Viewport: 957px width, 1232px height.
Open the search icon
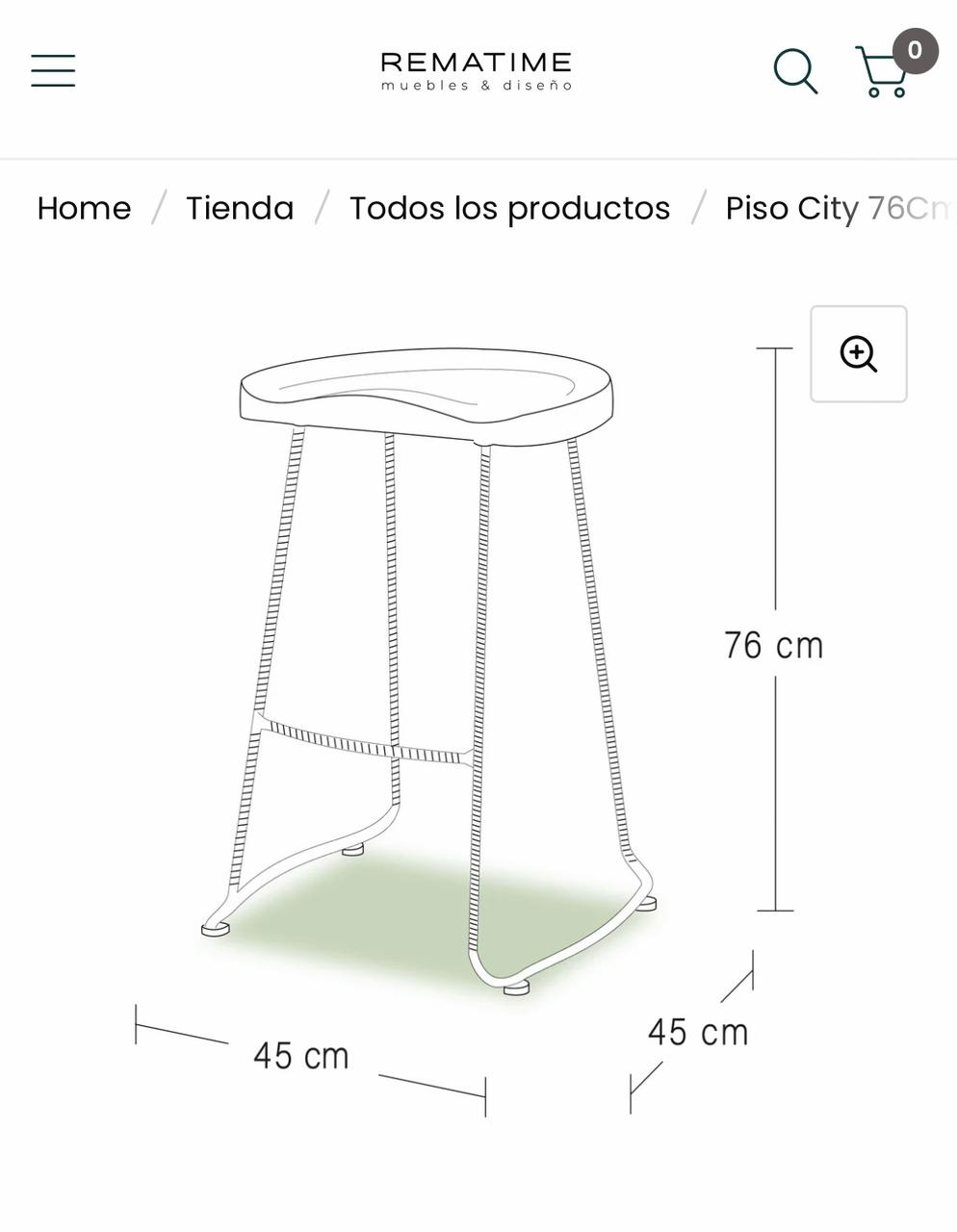pyautogui.click(x=795, y=71)
